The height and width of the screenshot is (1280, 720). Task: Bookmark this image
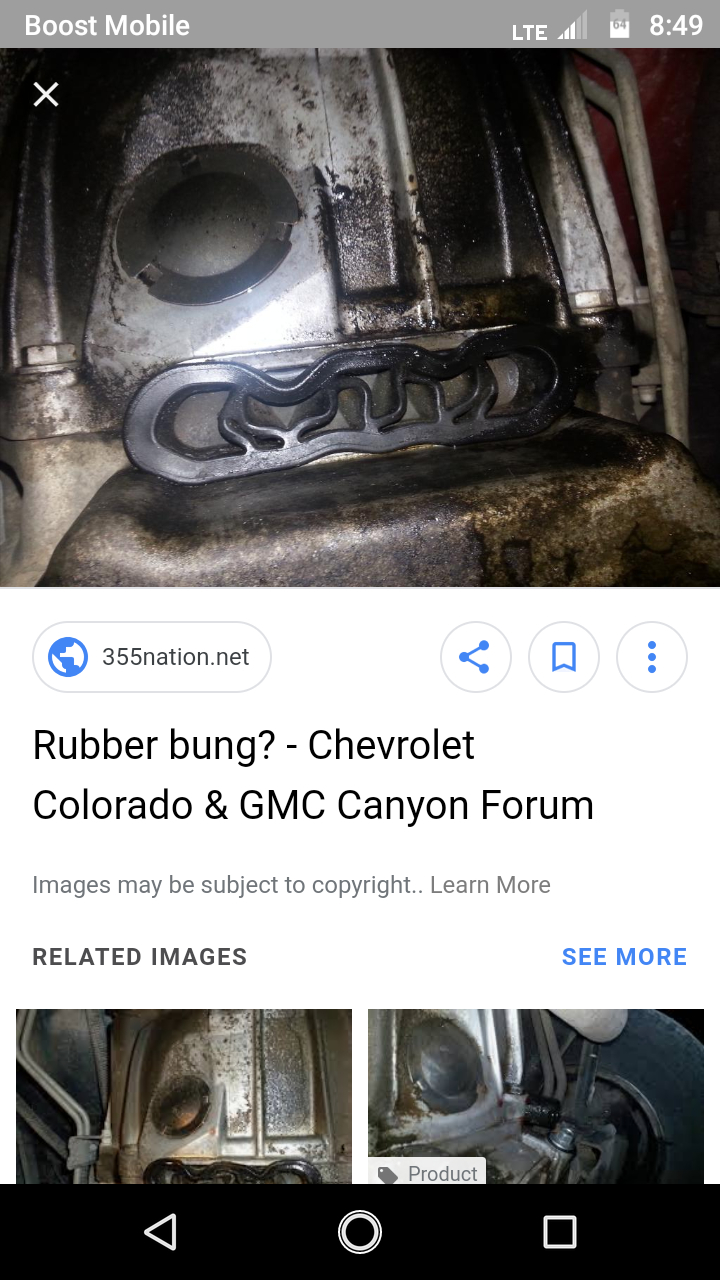pyautogui.click(x=564, y=657)
